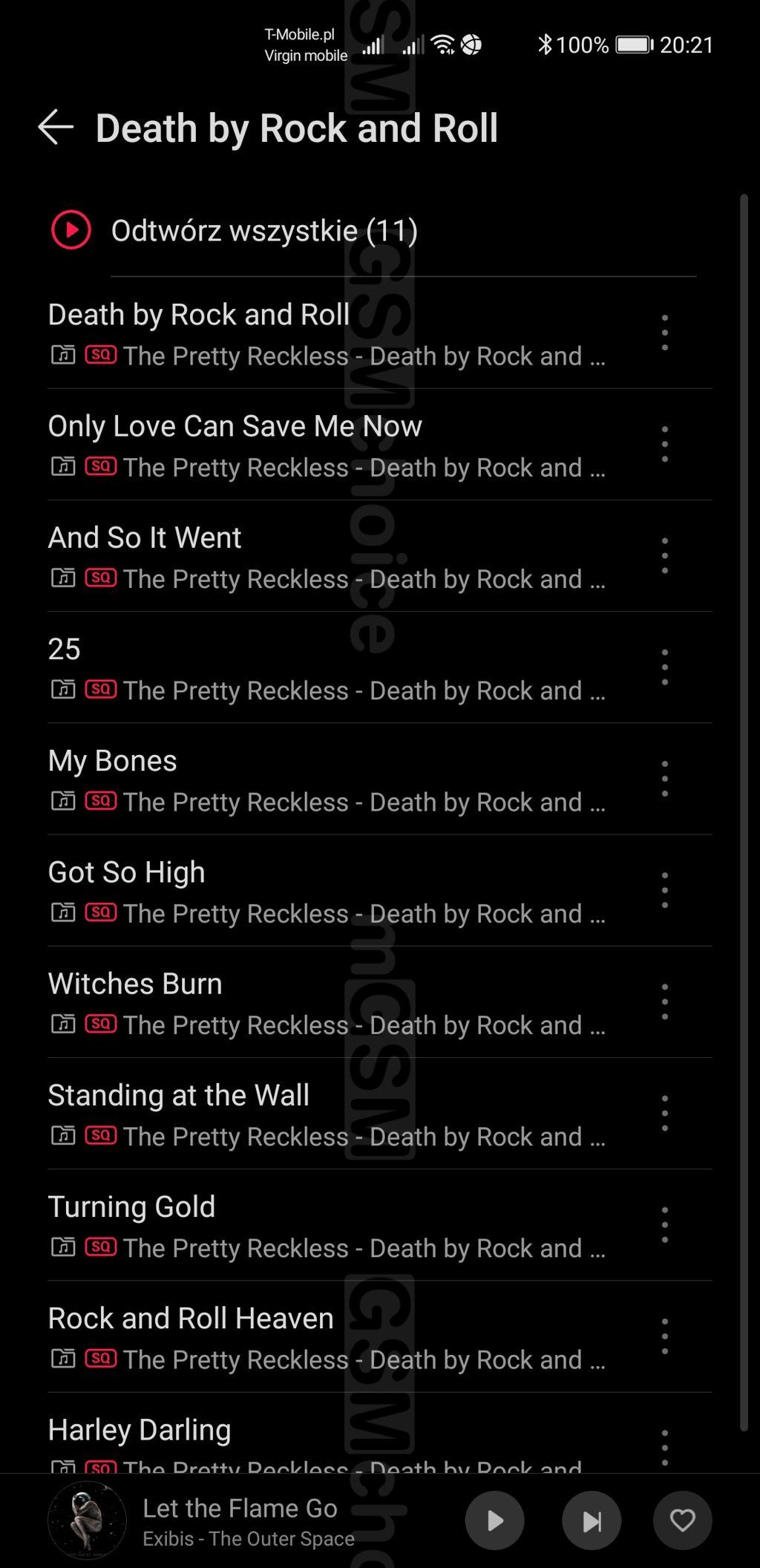Viewport: 760px width, 1568px height.
Task: Open options for Only Love Can Save Me Now
Action: pyautogui.click(x=664, y=445)
